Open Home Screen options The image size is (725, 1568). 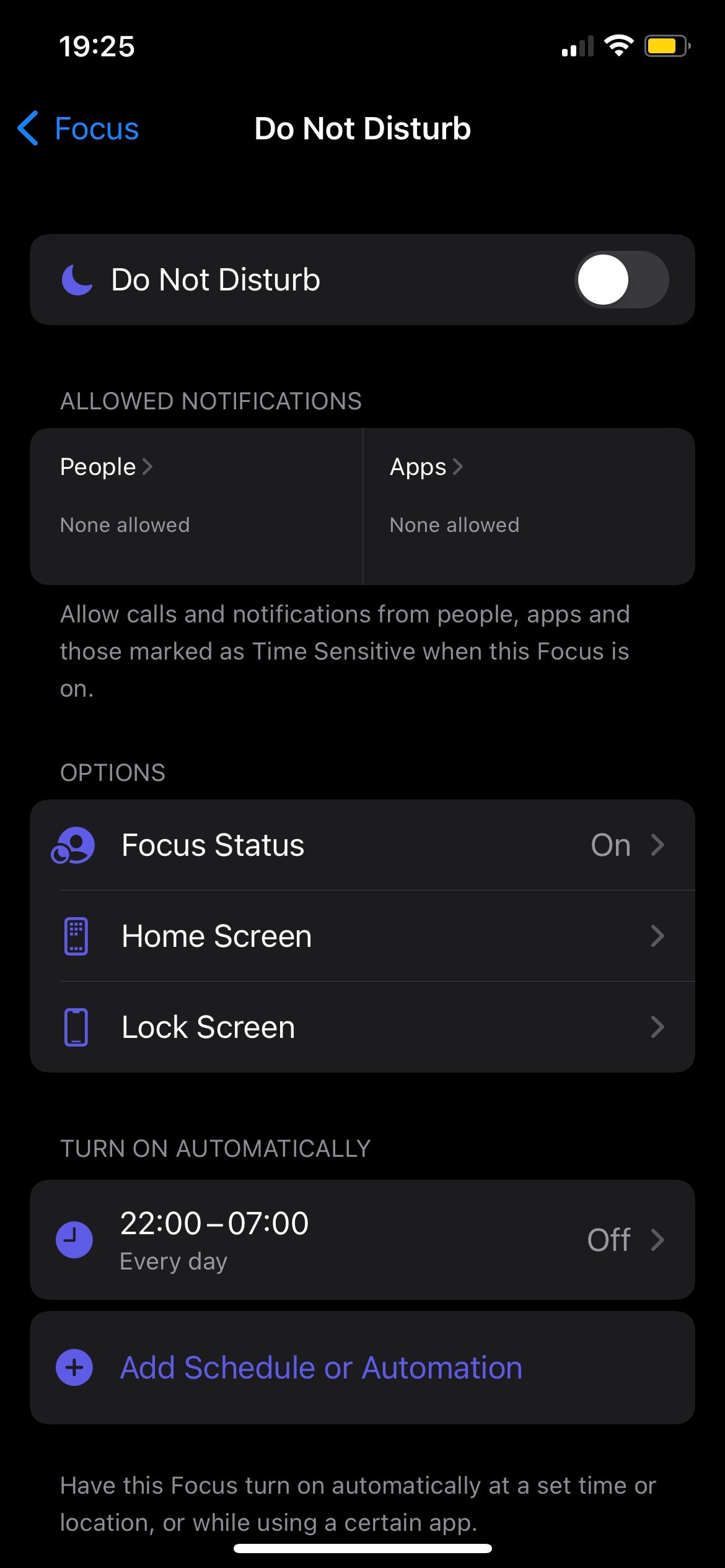[x=362, y=936]
